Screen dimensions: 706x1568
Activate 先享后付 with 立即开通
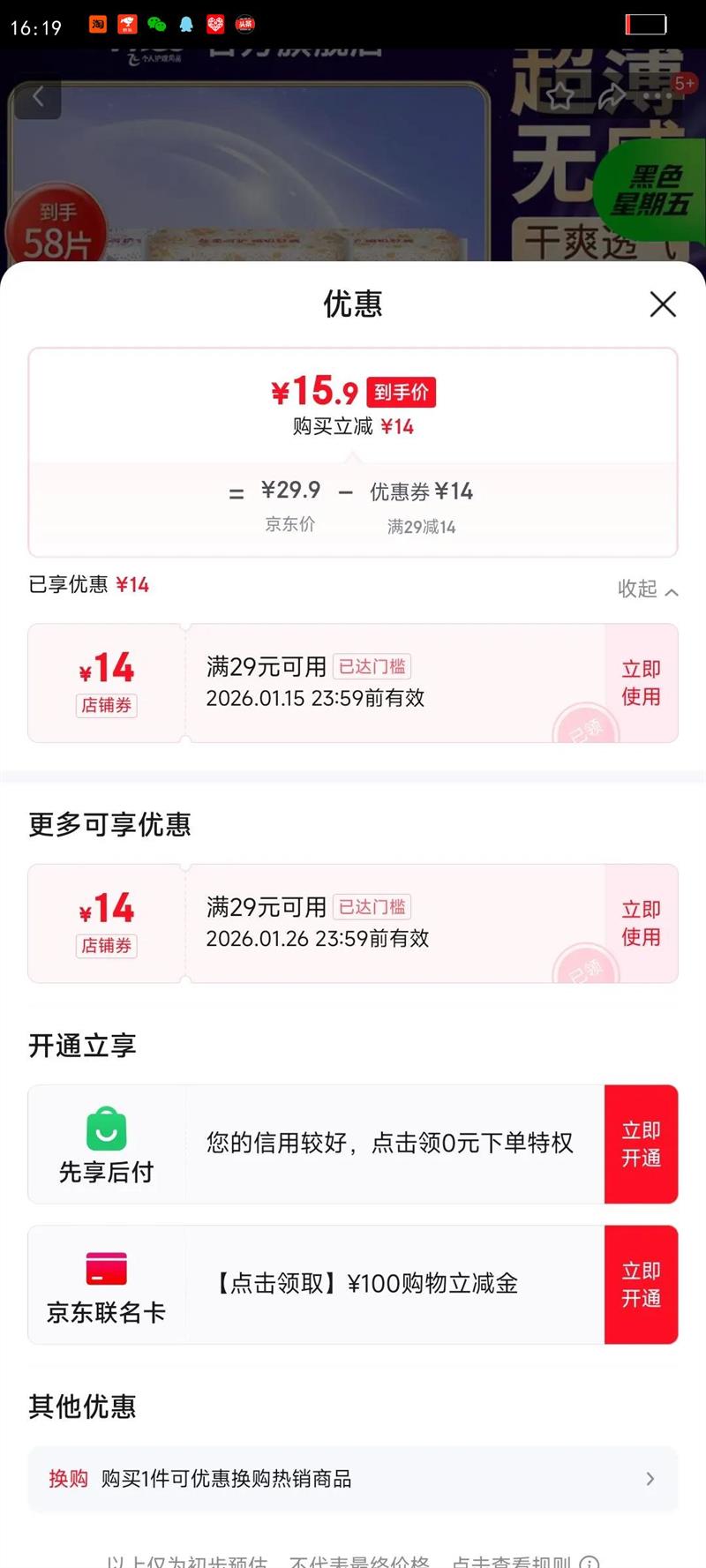[642, 1144]
